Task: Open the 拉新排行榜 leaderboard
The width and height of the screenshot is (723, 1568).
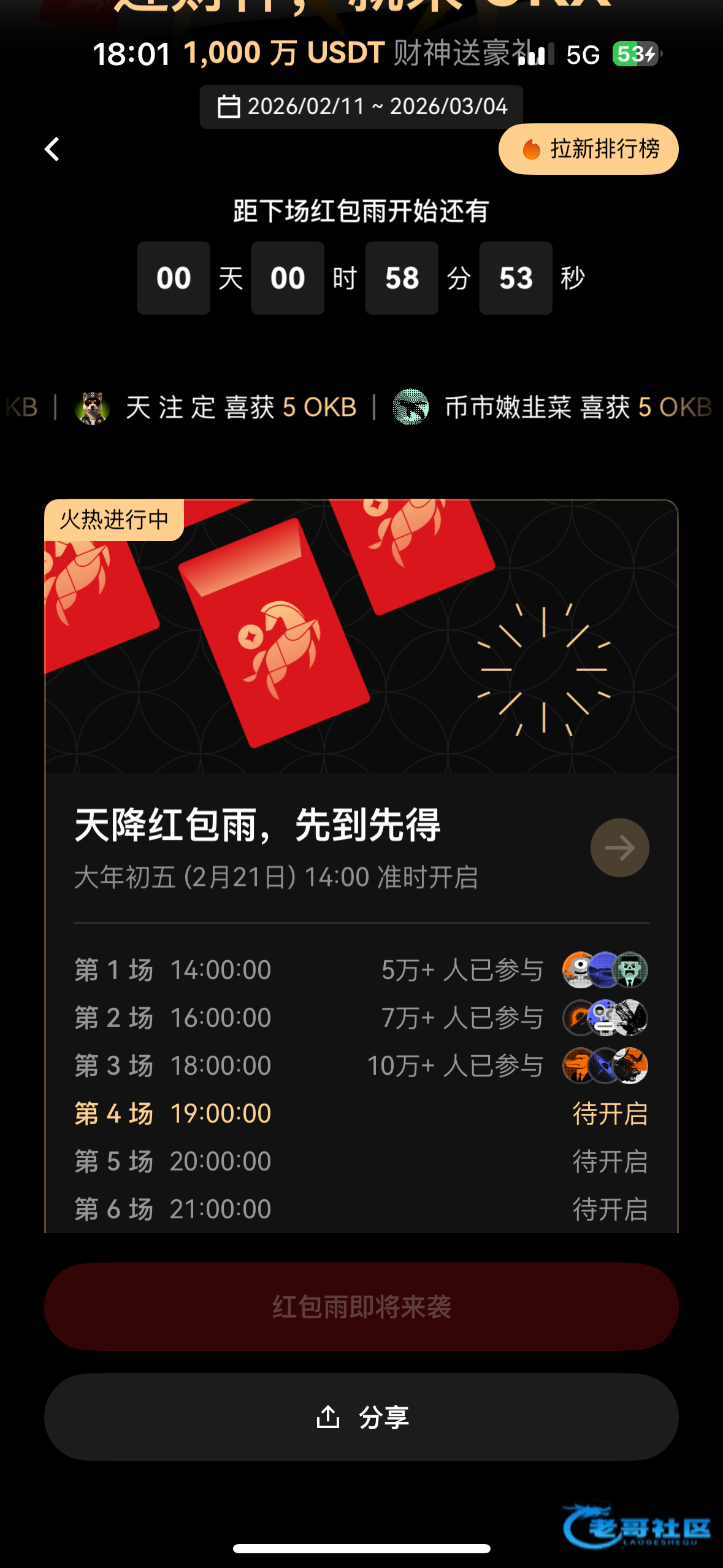Action: 589,149
